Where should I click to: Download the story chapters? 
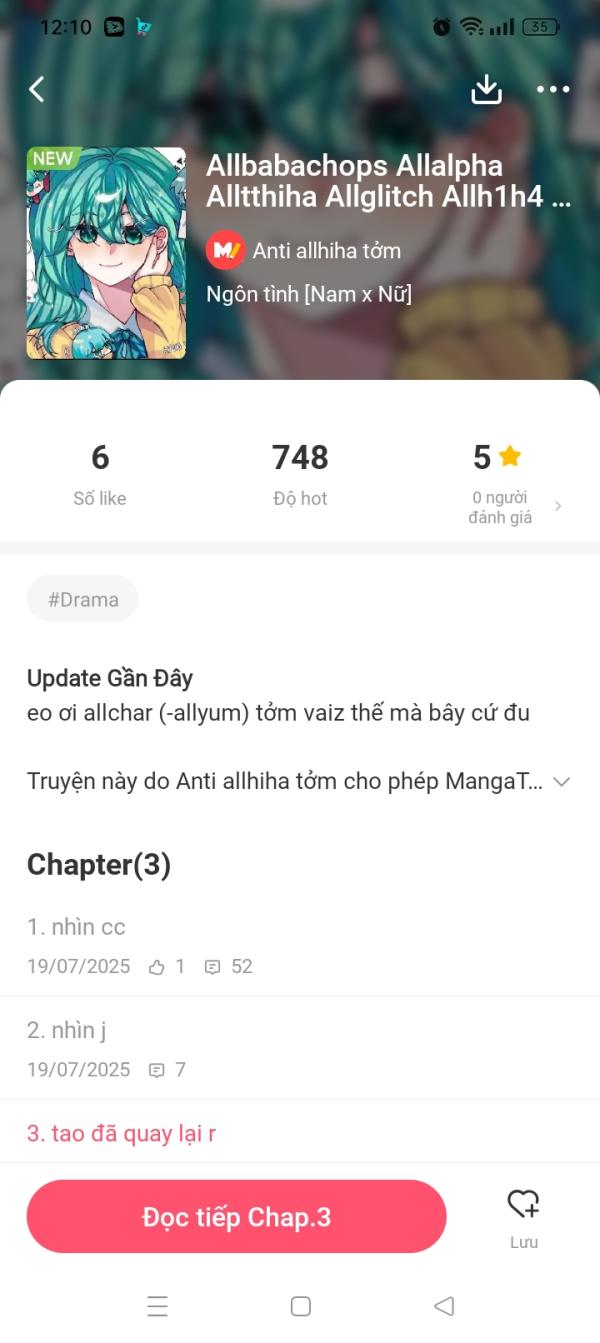pyautogui.click(x=486, y=89)
